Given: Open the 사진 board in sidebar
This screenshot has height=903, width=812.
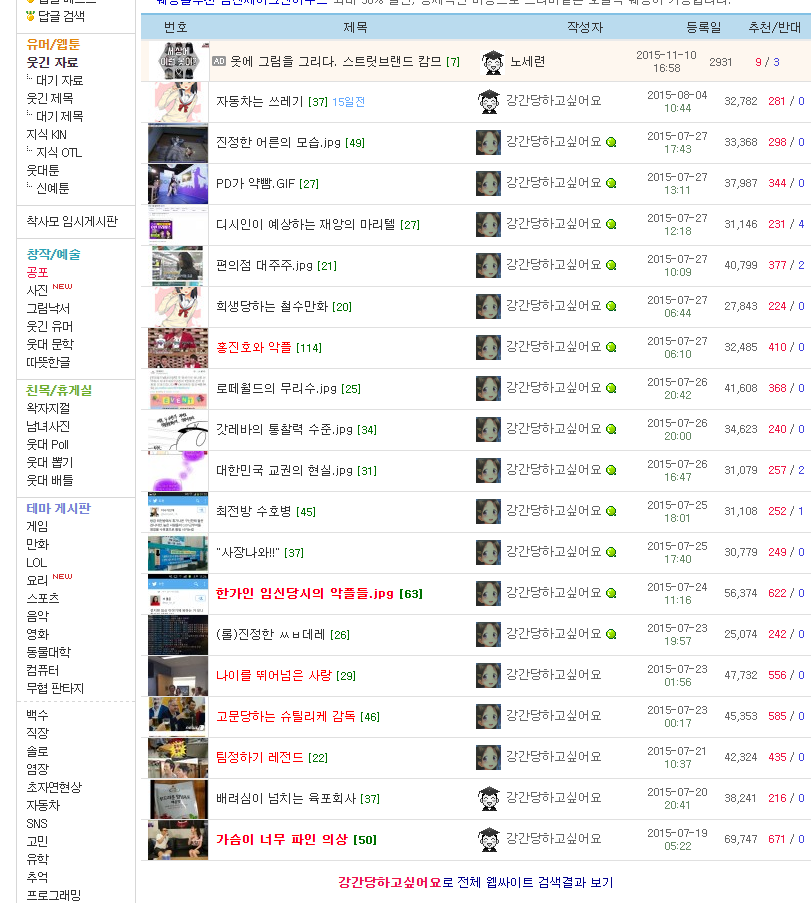Looking at the screenshot, I should [37, 291].
